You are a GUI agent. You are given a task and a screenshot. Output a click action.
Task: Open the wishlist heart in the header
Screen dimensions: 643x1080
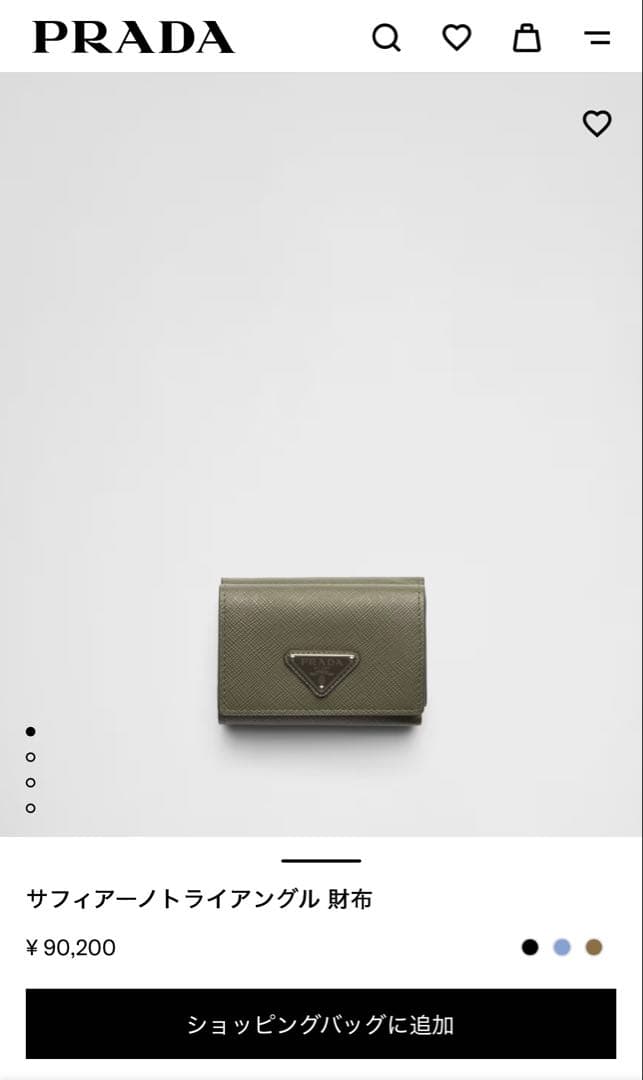point(457,38)
